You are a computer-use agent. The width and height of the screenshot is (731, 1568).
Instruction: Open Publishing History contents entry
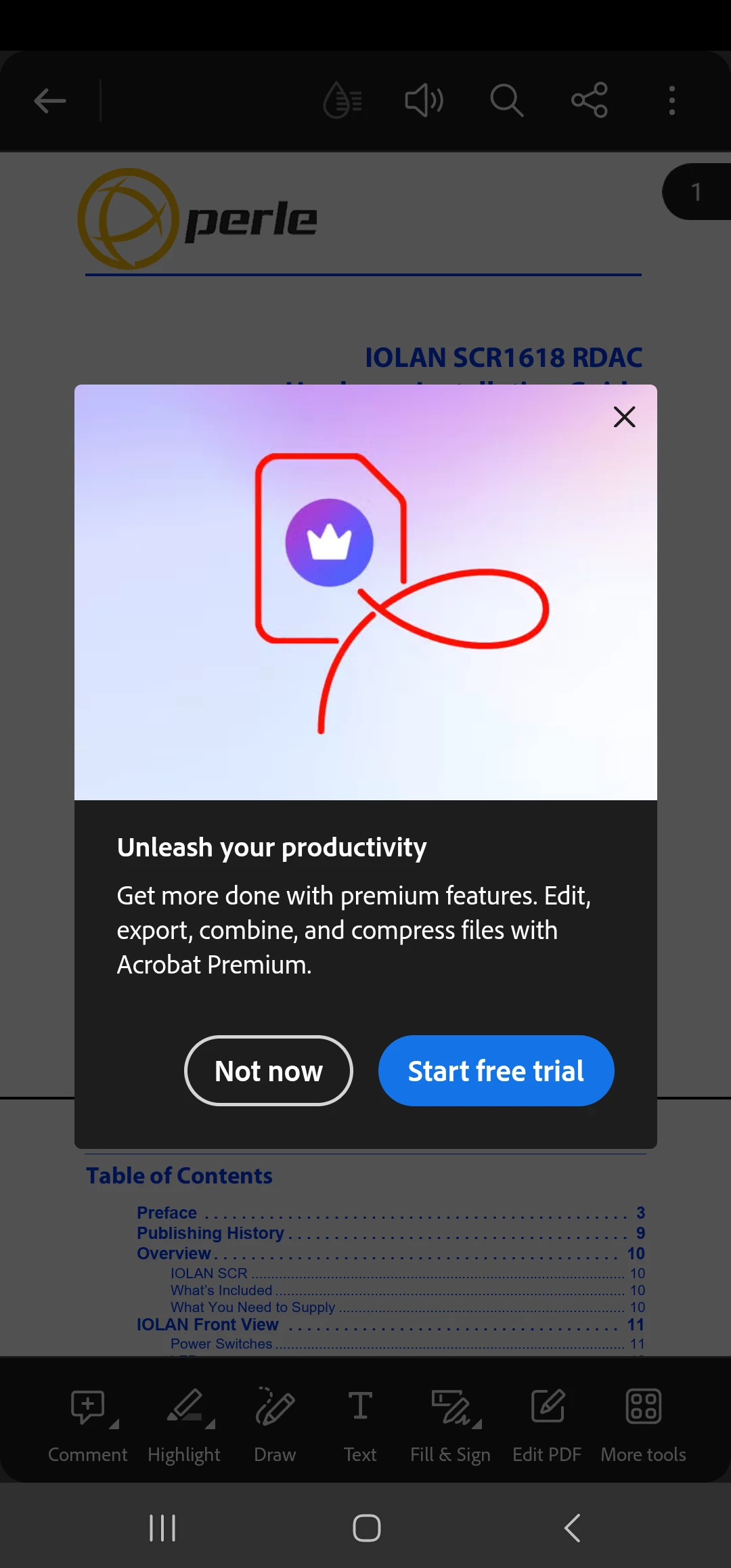[x=211, y=1233]
